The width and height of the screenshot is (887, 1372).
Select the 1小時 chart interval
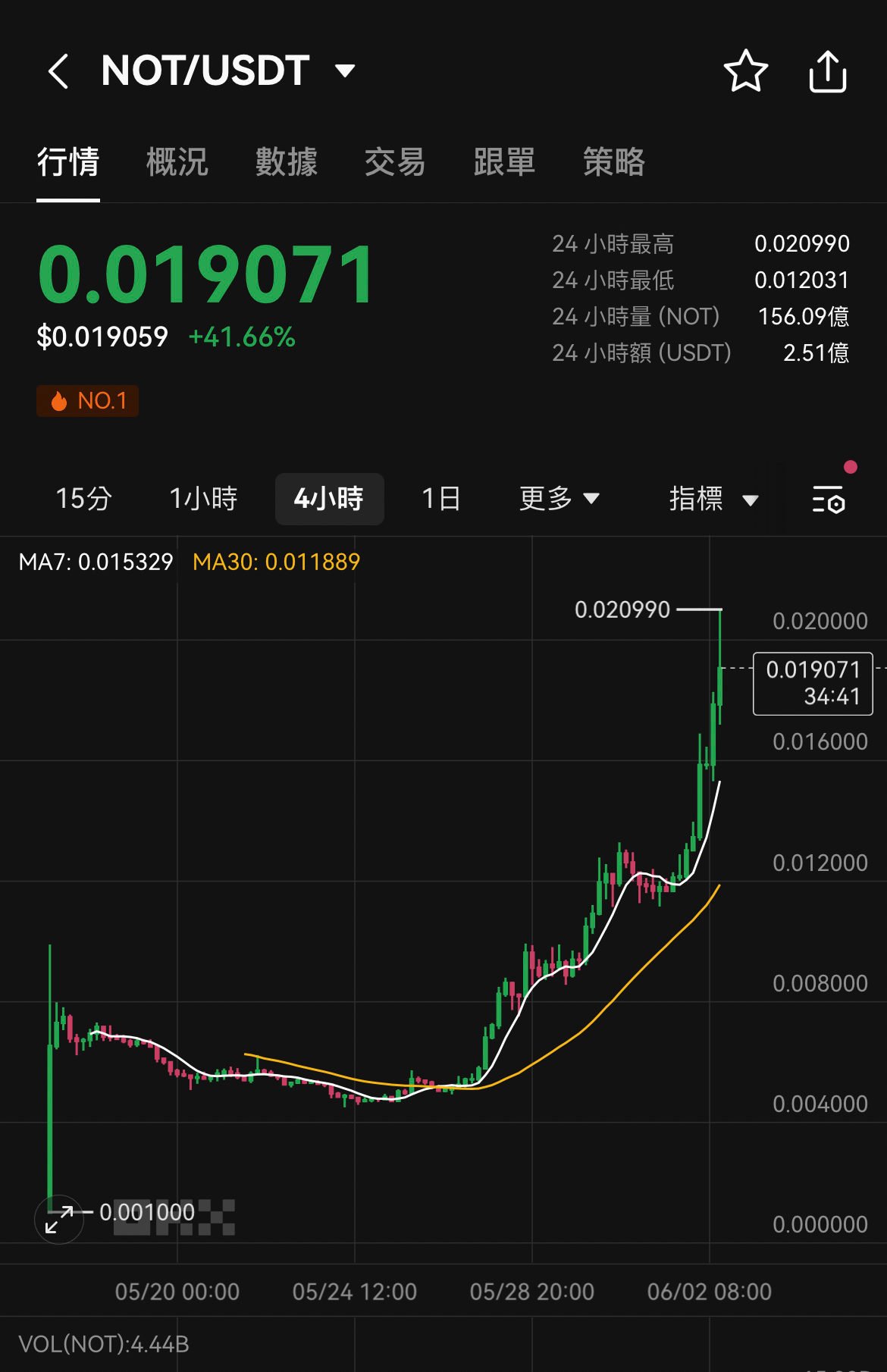pos(203,499)
